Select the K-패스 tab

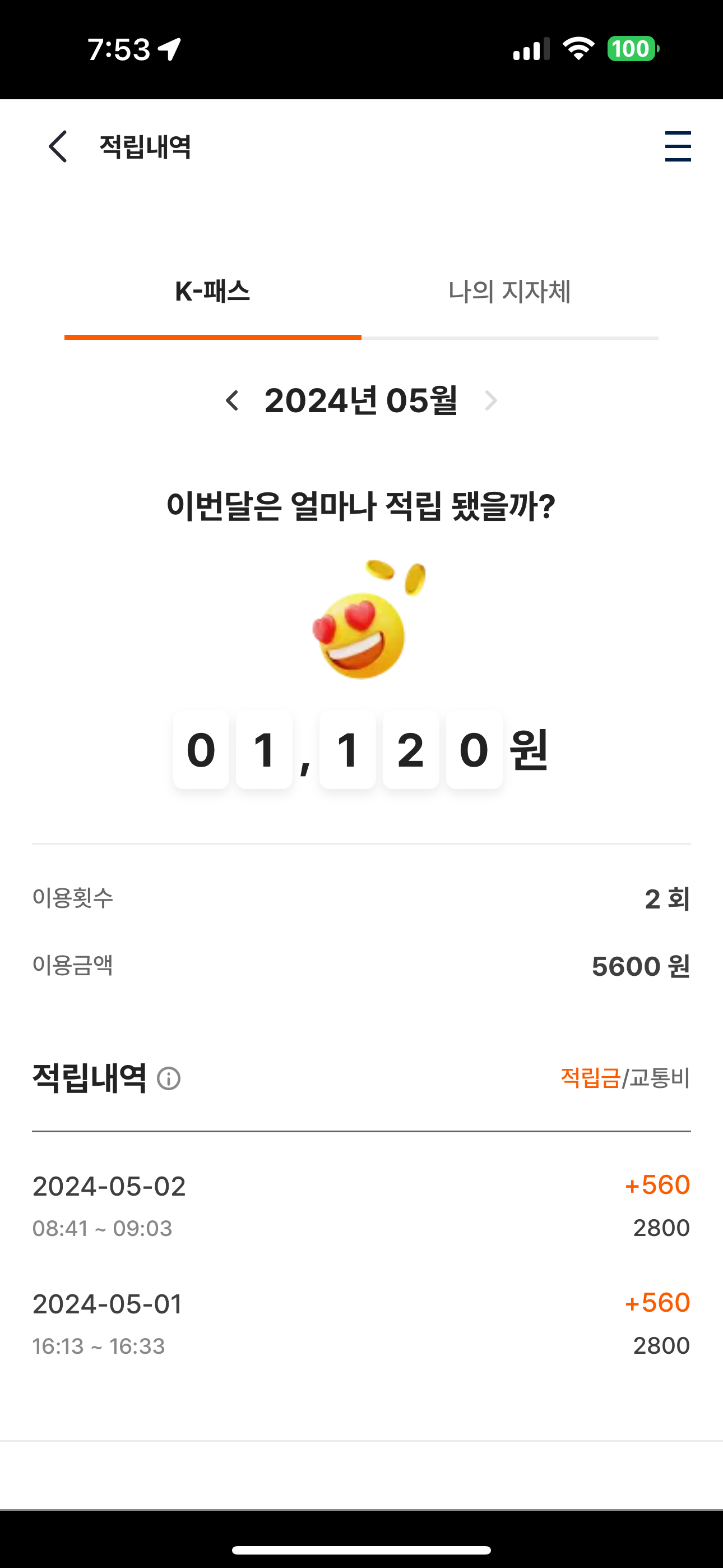point(212,292)
